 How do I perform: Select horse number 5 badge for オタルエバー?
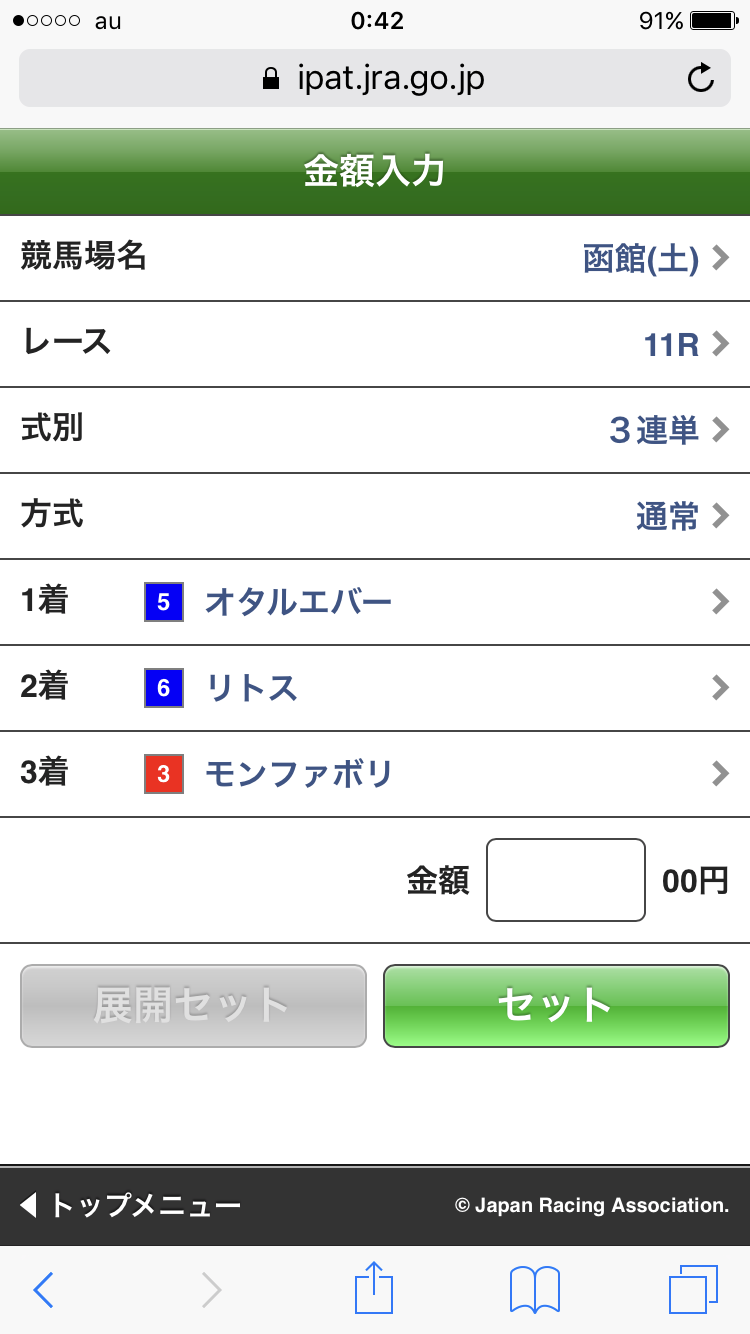point(163,602)
